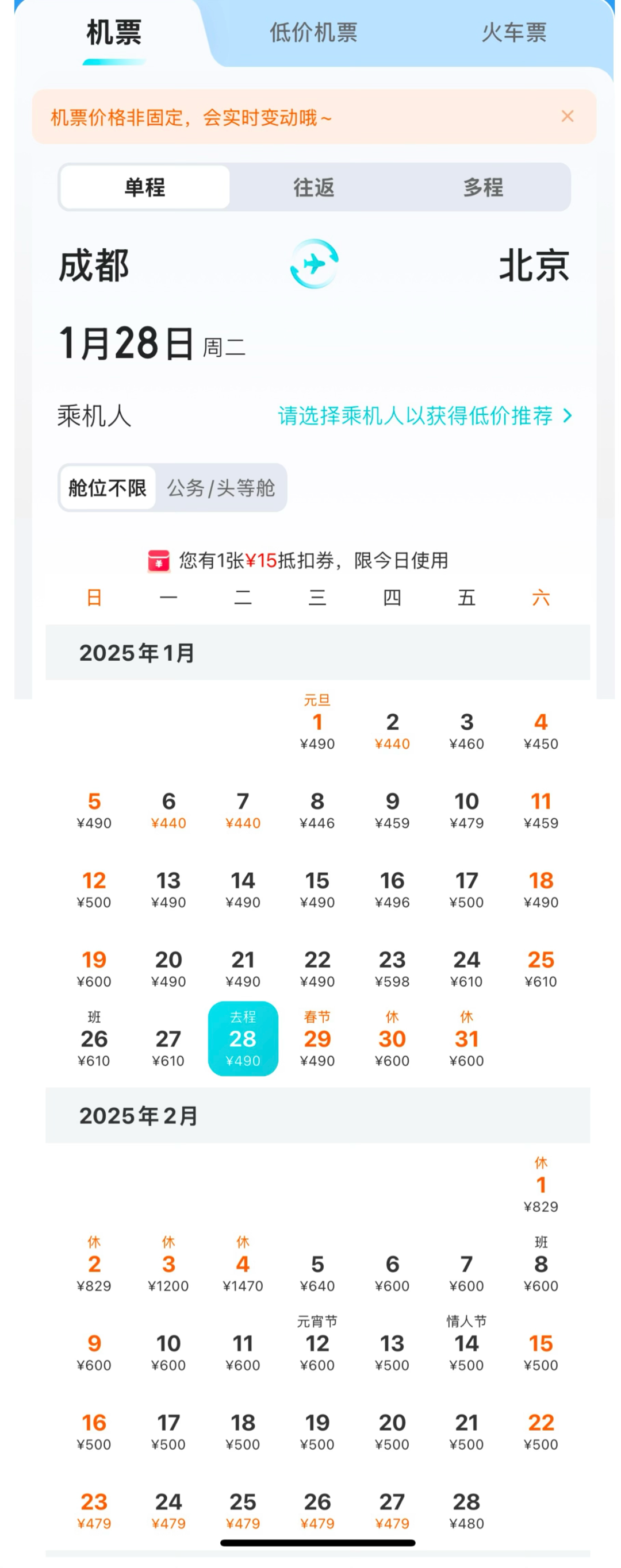Swap departure and arrival cities

click(314, 264)
